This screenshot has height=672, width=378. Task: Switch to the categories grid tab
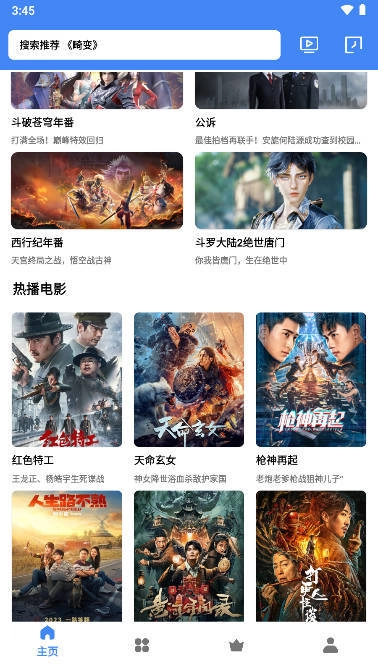click(x=142, y=645)
